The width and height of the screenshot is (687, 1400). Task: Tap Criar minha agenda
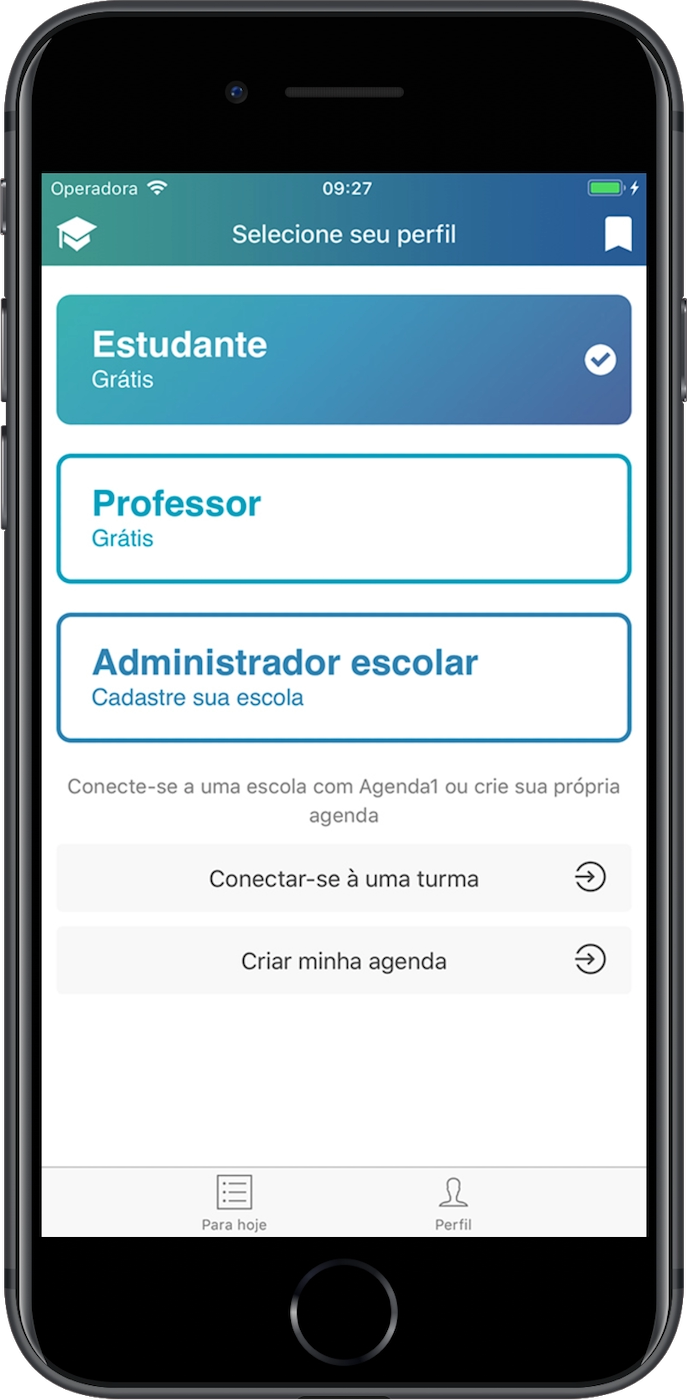344,960
